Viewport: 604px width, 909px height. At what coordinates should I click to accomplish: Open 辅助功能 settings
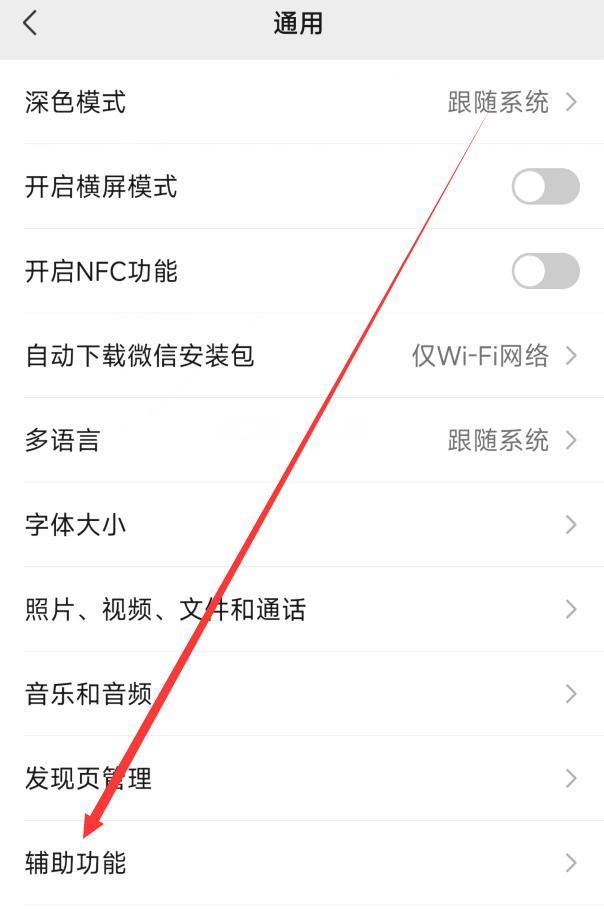point(300,862)
